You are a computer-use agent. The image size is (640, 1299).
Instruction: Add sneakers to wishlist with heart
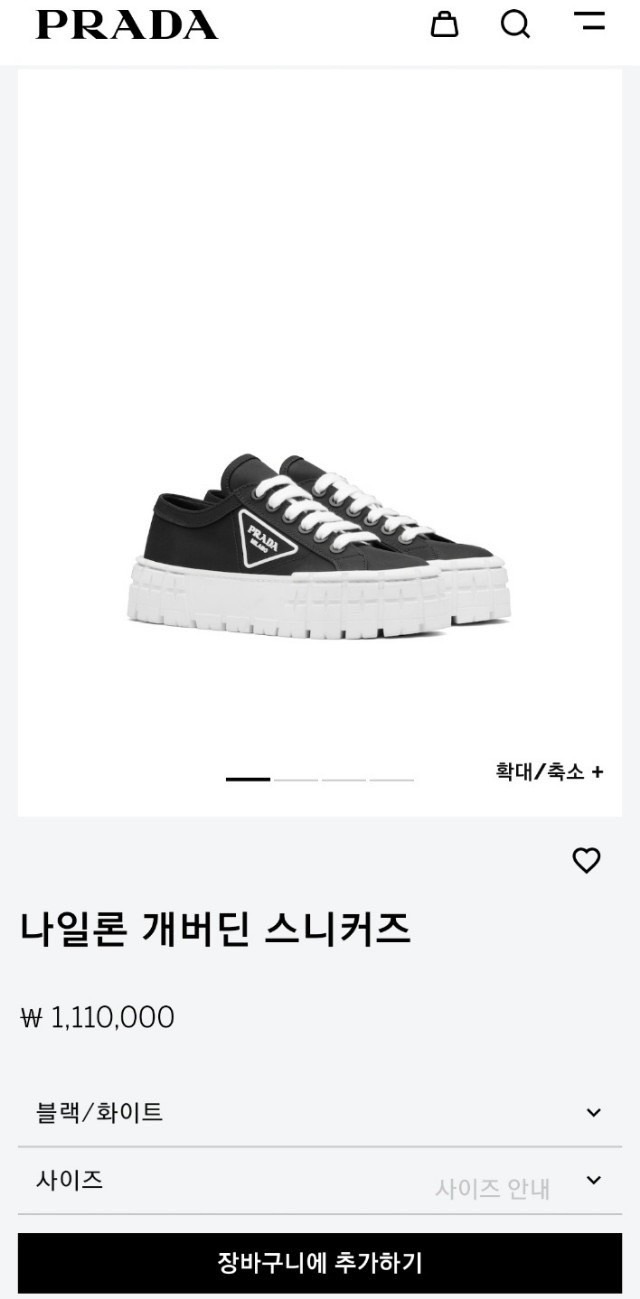(586, 860)
